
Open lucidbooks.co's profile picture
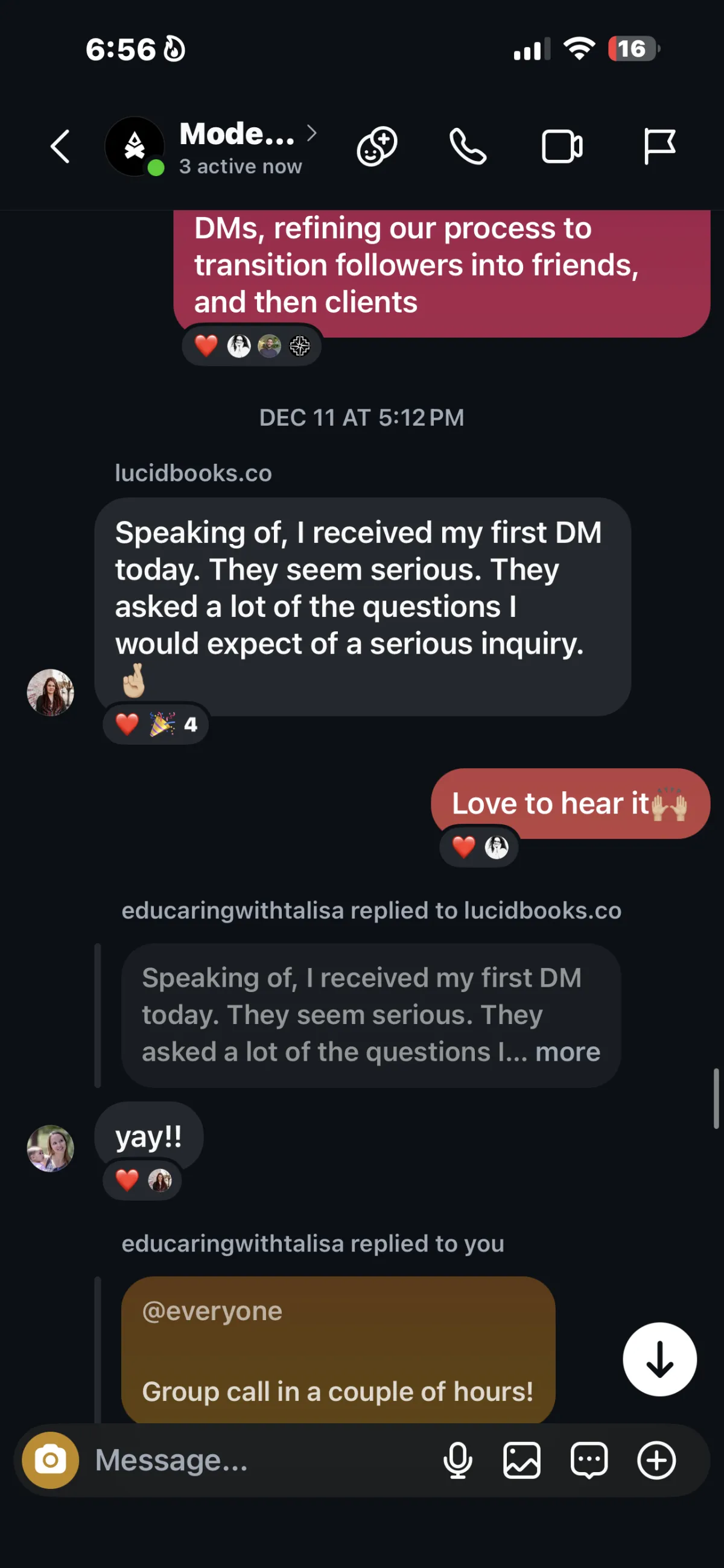click(x=51, y=692)
